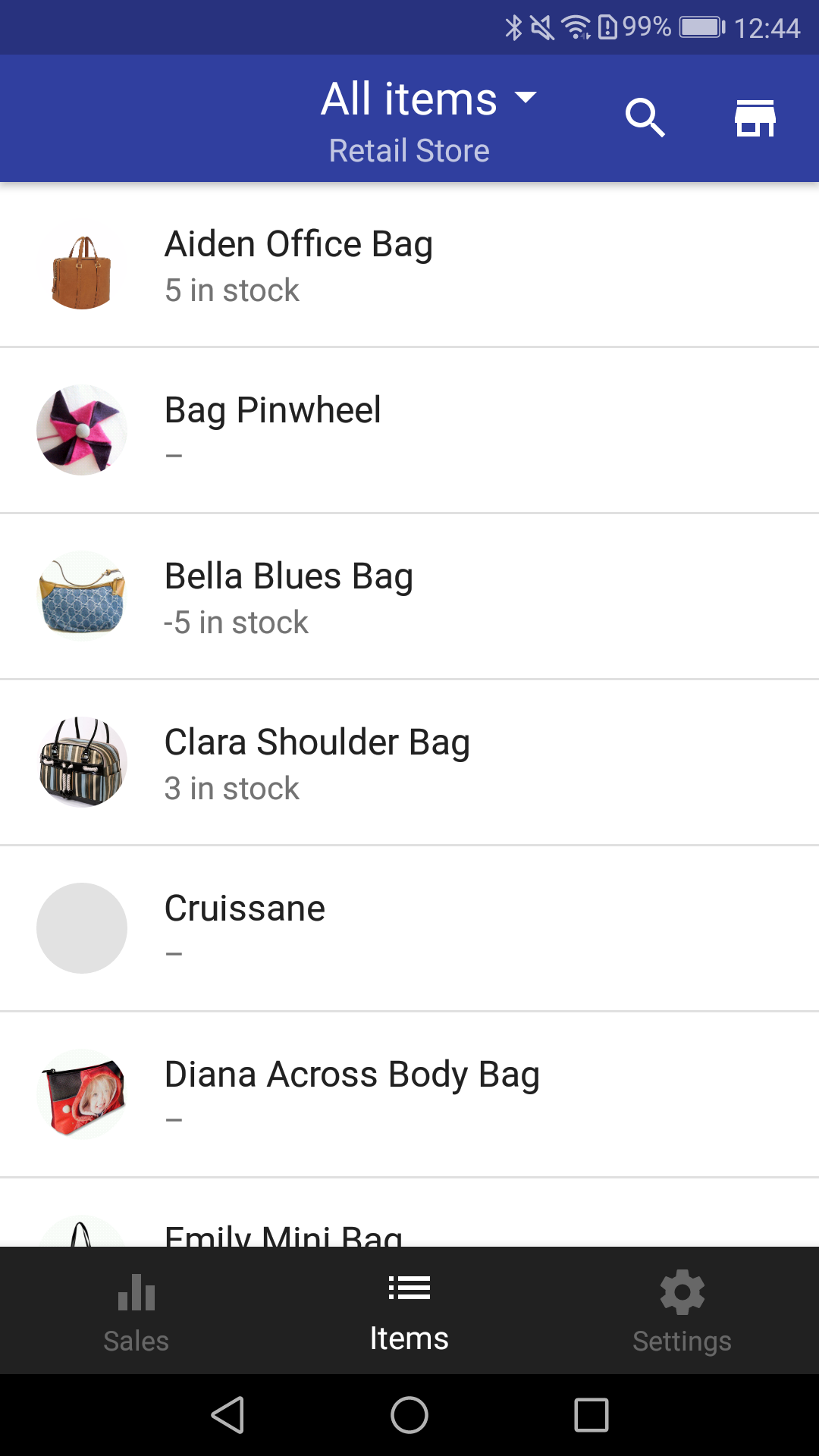Open Clara Shoulder Bag item
819x1456 pixels.
tap(409, 763)
